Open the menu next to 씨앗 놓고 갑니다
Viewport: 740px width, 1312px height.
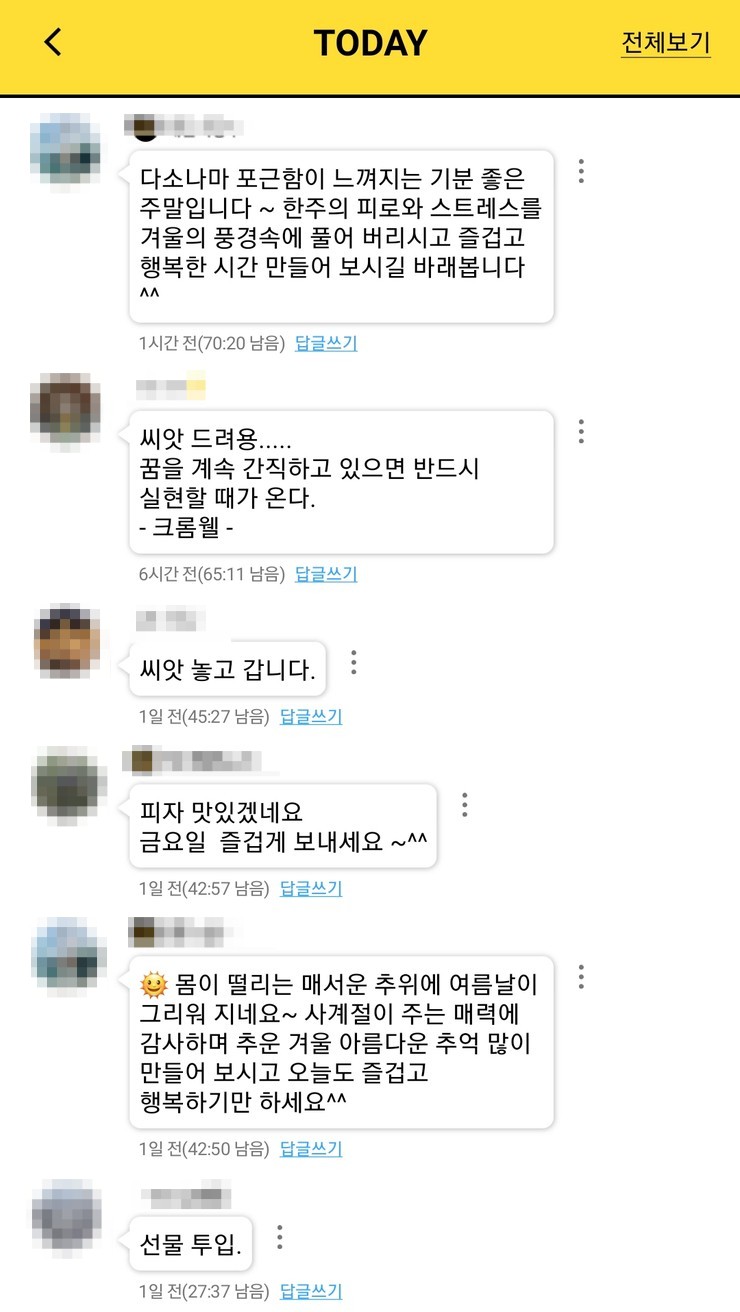point(354,662)
